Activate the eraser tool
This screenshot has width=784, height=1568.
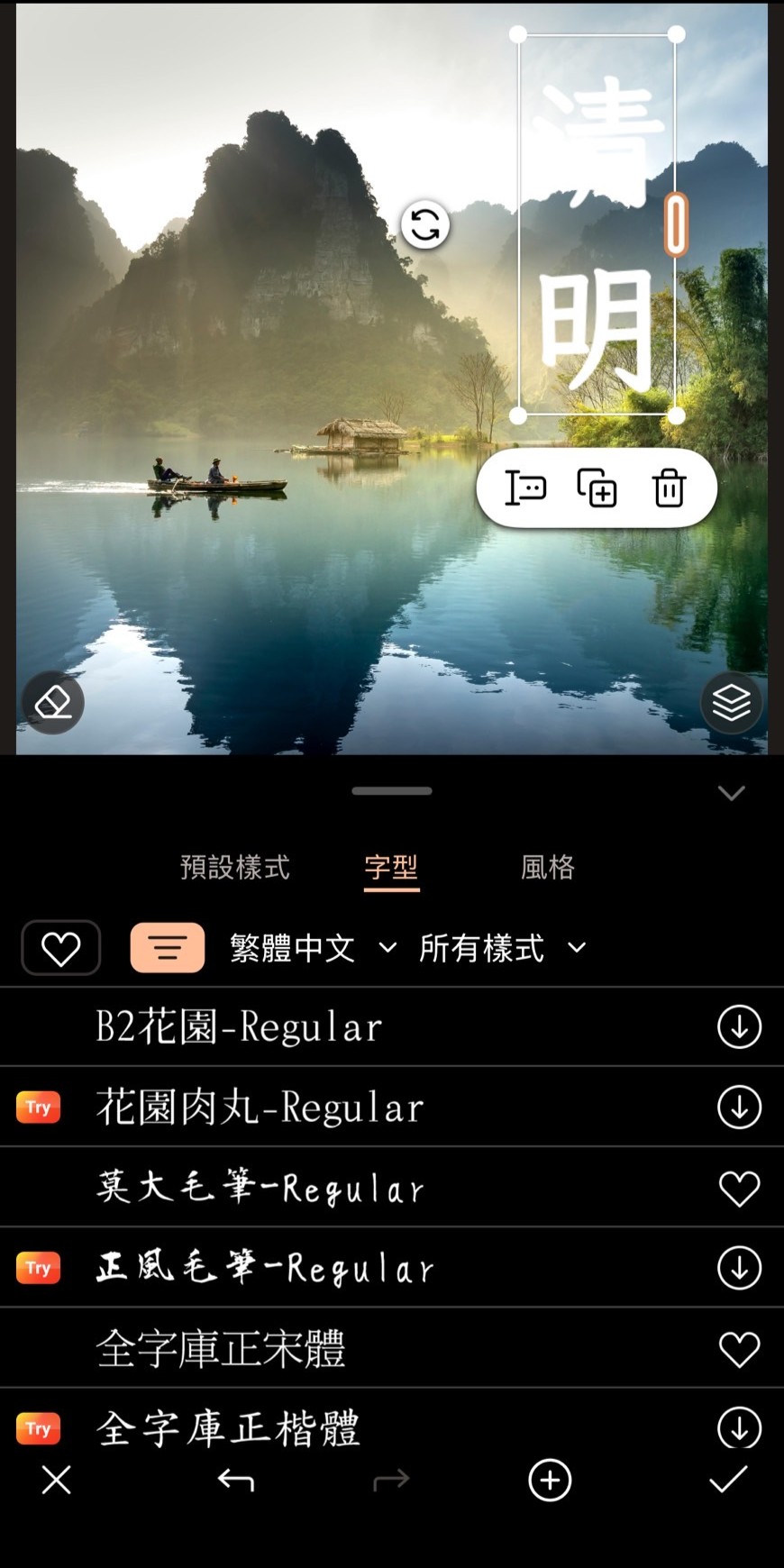53,702
